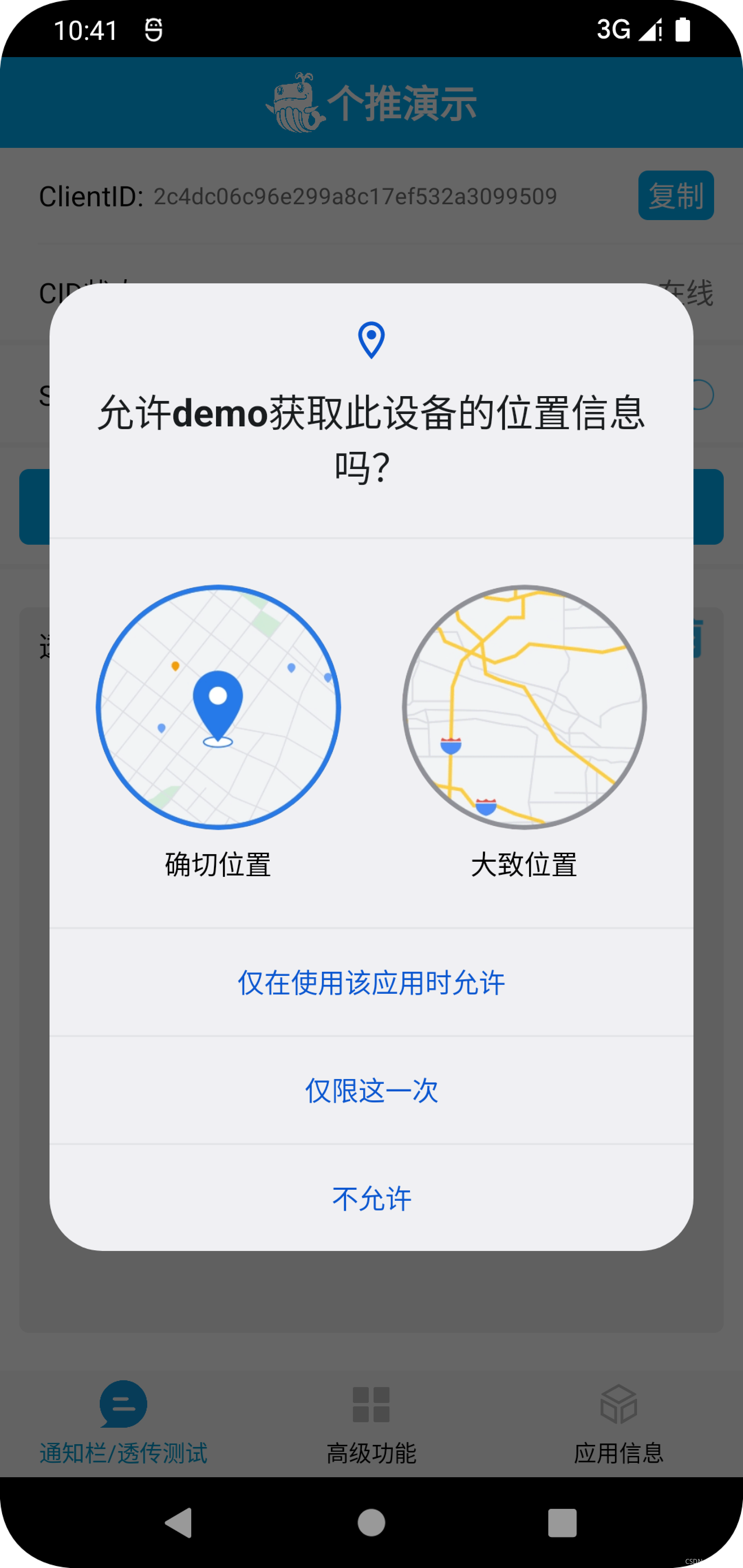
Task: Deny permission by clicking 不允许
Action: coord(371,1198)
